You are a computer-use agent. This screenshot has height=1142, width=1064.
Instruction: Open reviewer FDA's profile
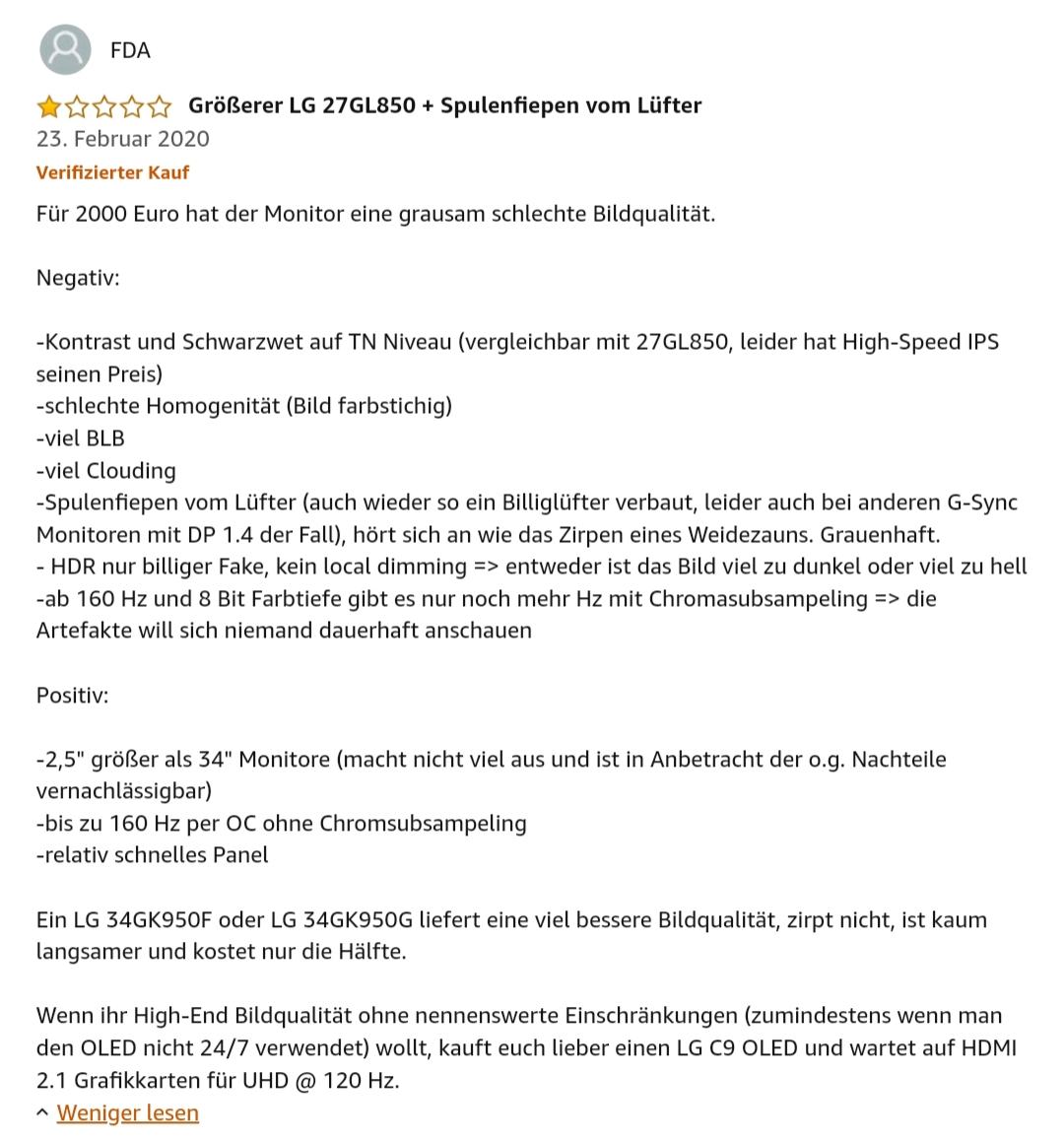point(129,50)
